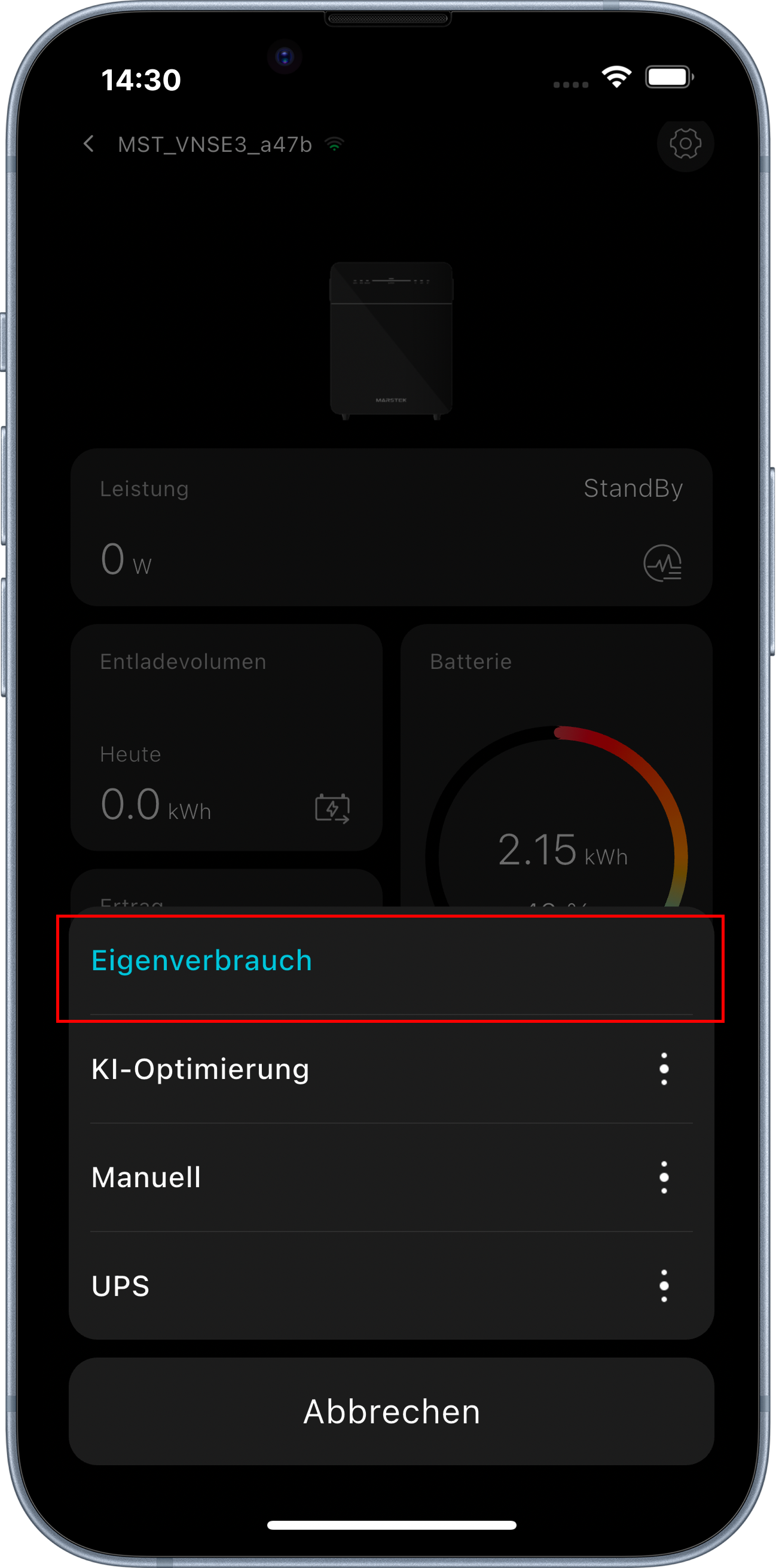Select the Manuell mode

[146, 1177]
